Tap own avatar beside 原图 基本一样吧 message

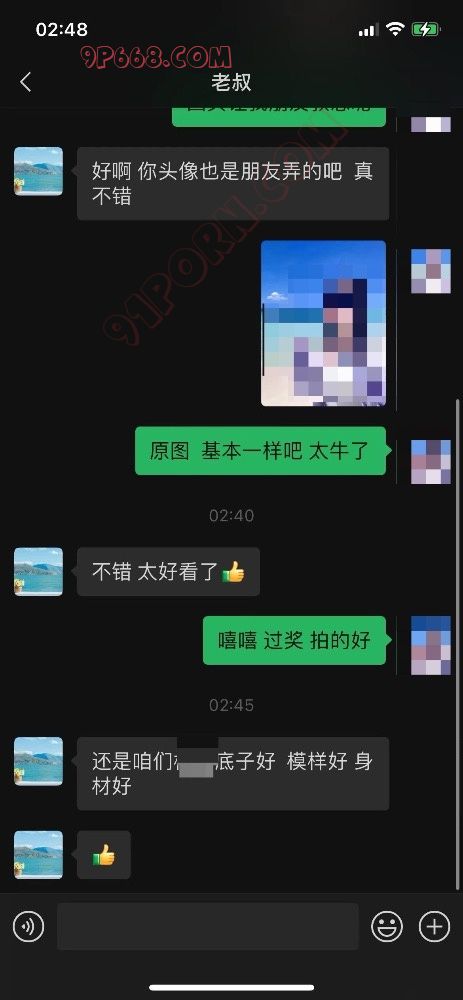click(x=430, y=461)
